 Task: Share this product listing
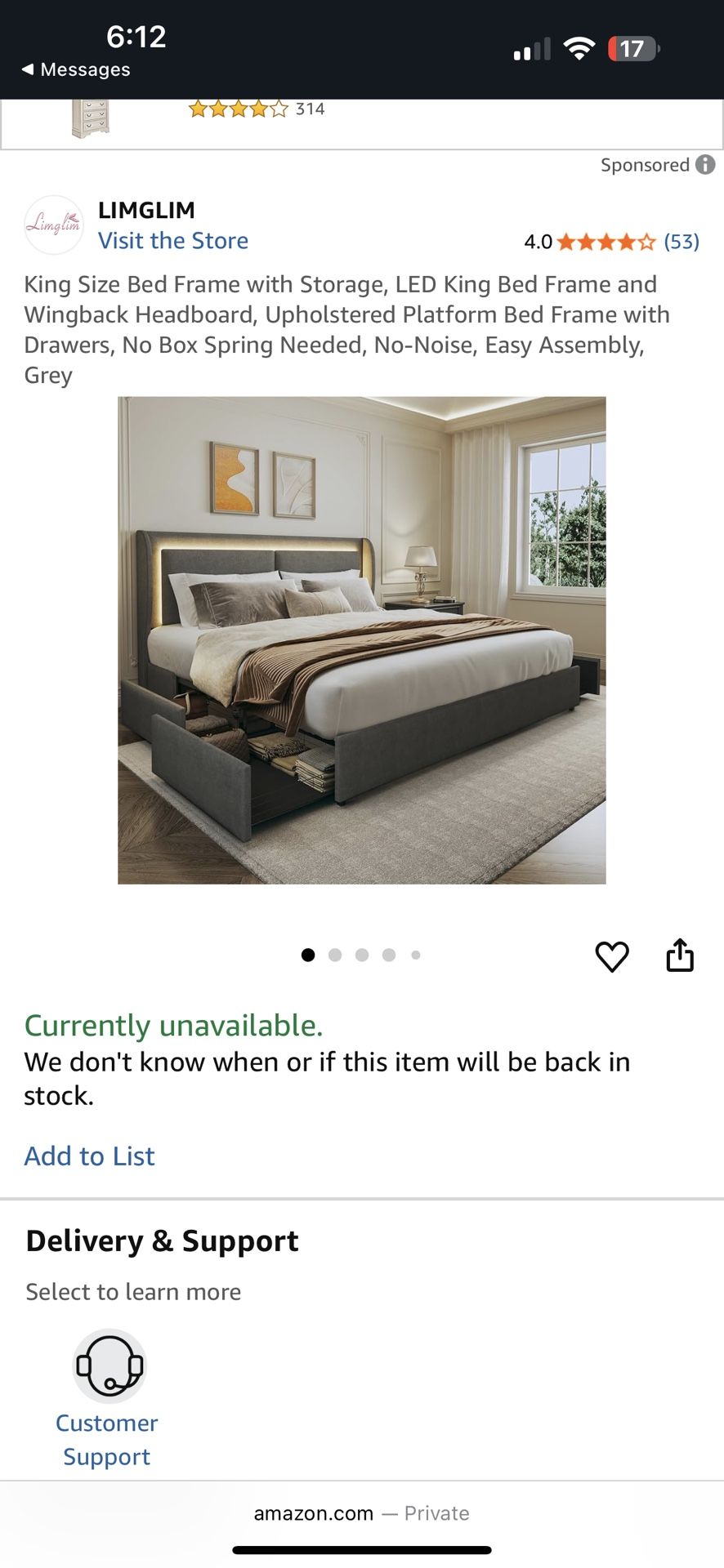pyautogui.click(x=680, y=955)
